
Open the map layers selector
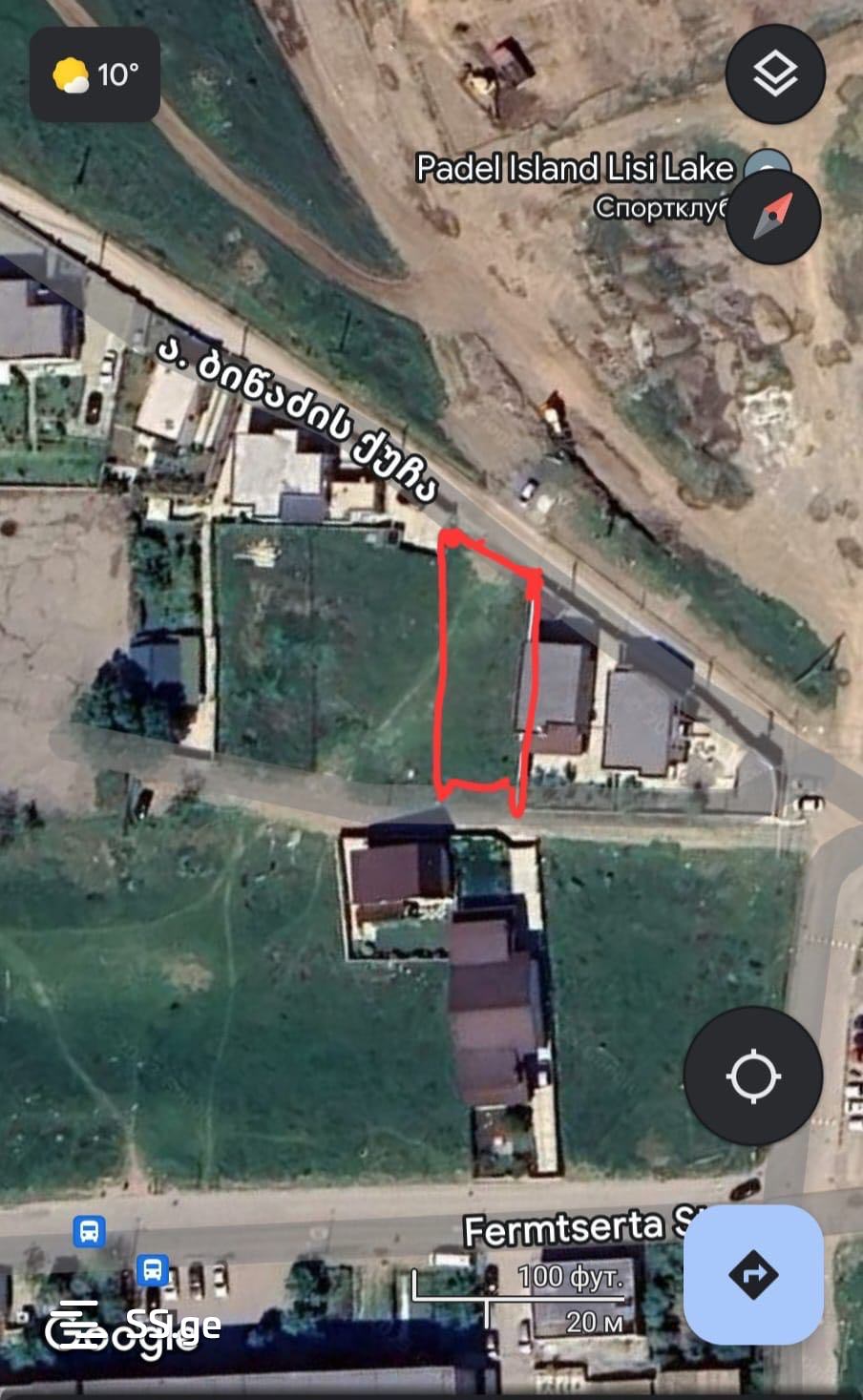pyautogui.click(x=774, y=74)
